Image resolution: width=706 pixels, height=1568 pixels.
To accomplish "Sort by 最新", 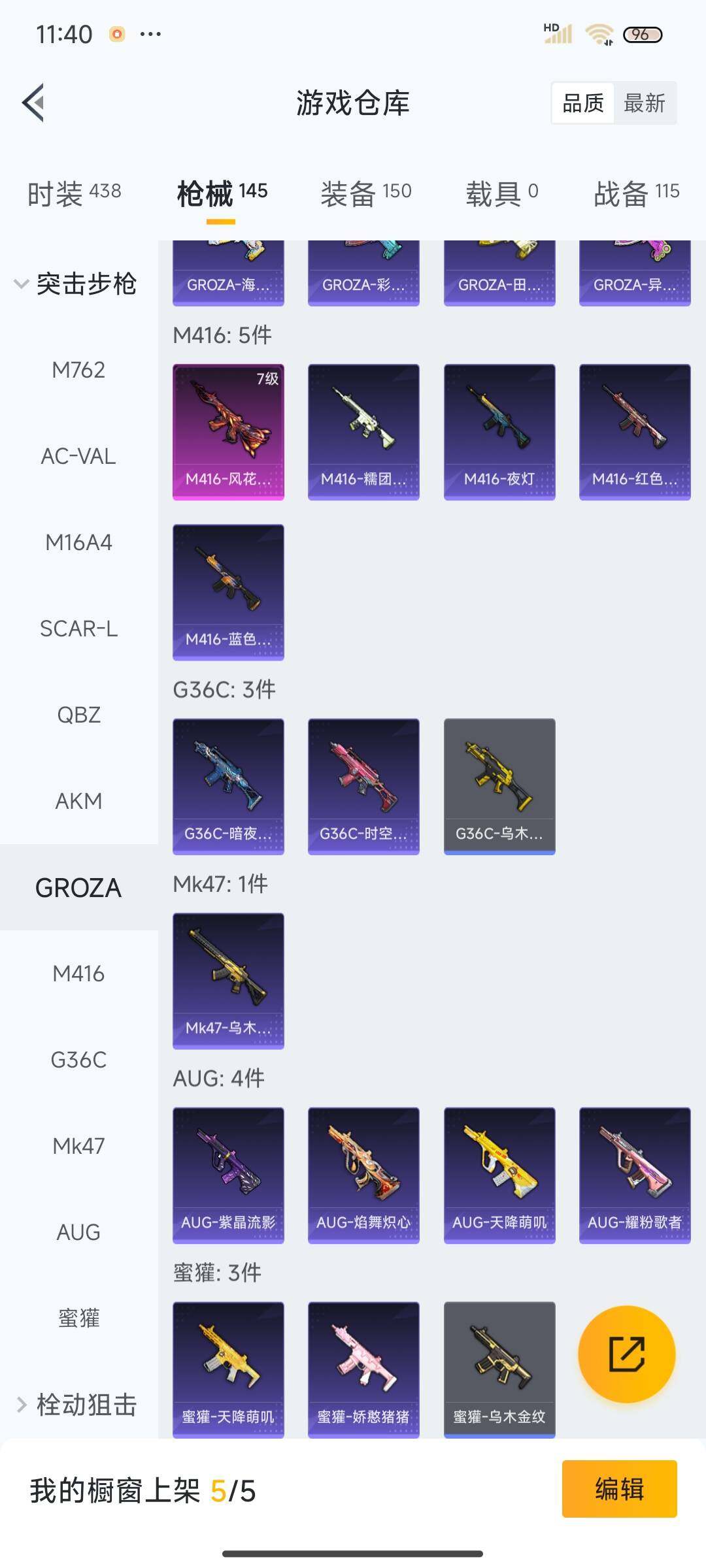I will click(644, 103).
